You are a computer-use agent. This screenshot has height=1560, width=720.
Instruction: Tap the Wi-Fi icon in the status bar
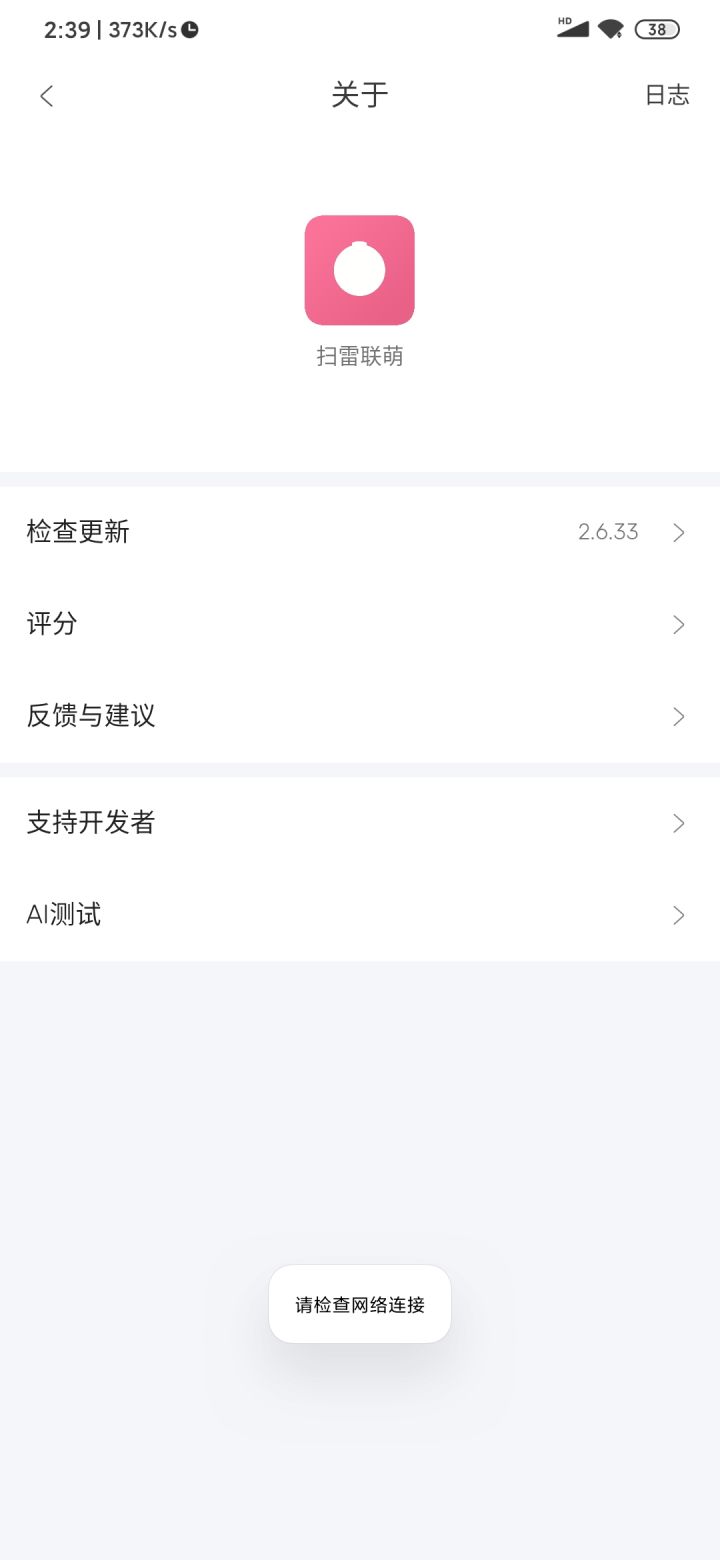pyautogui.click(x=612, y=28)
